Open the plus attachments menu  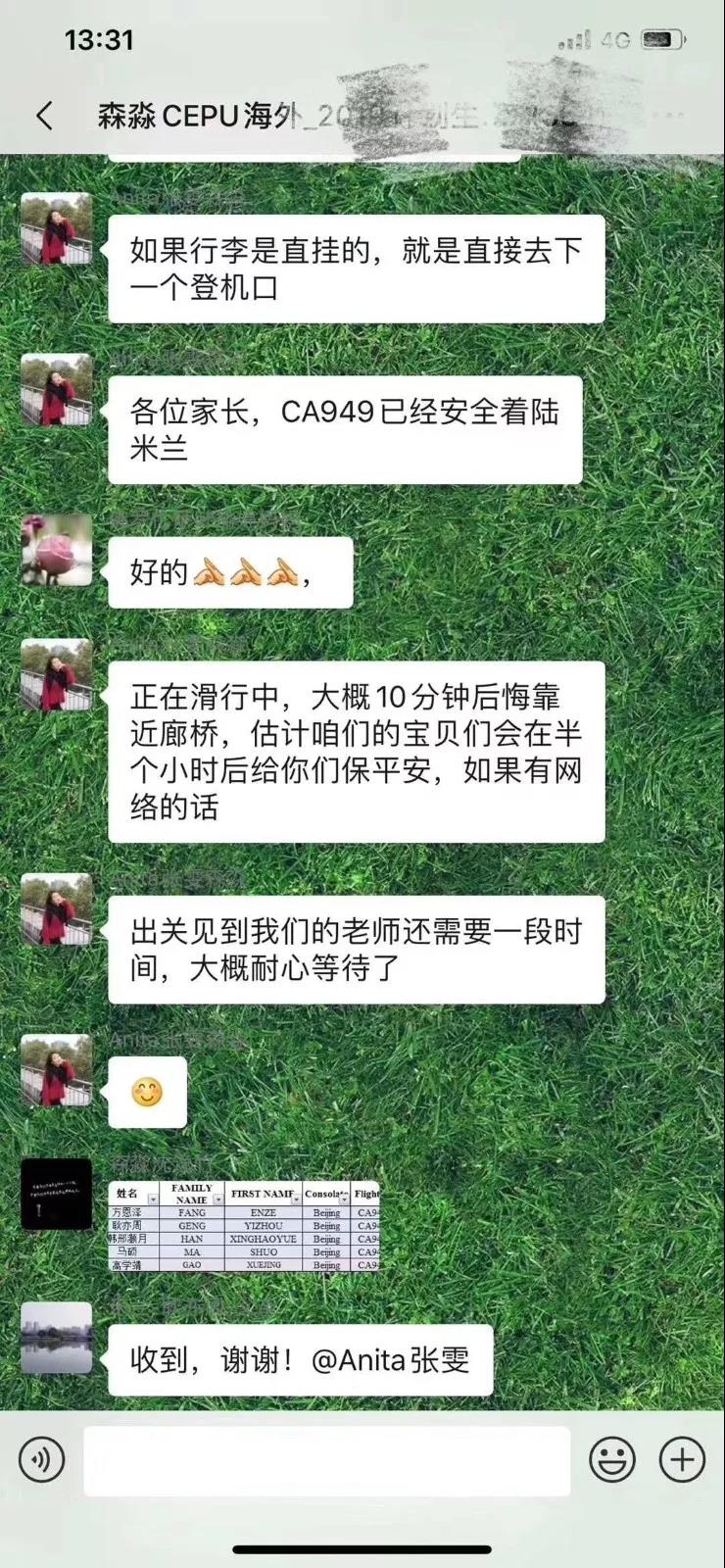682,1459
